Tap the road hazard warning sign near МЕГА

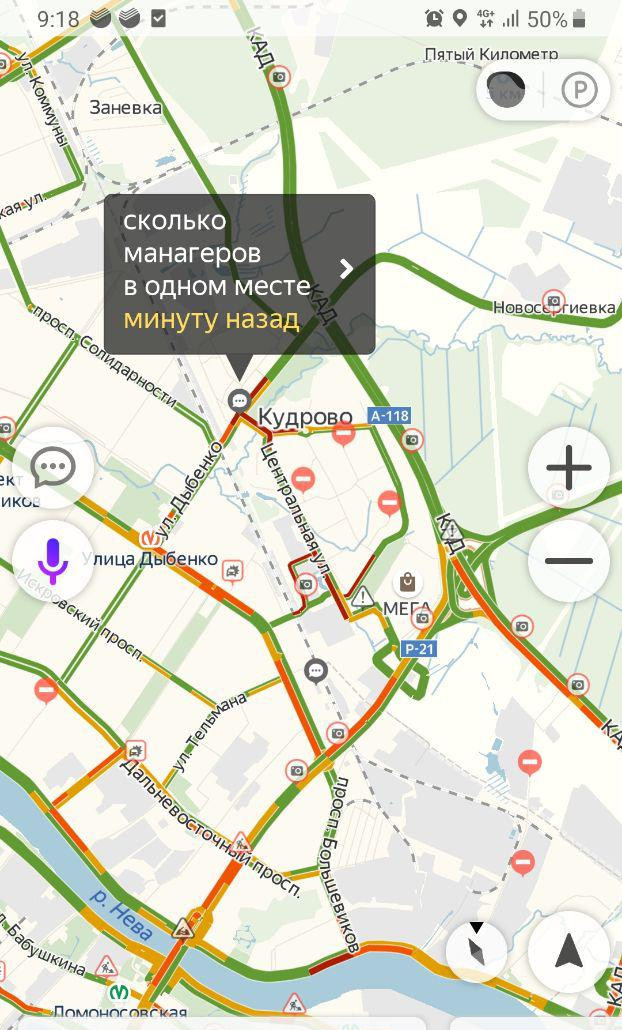pyautogui.click(x=363, y=597)
